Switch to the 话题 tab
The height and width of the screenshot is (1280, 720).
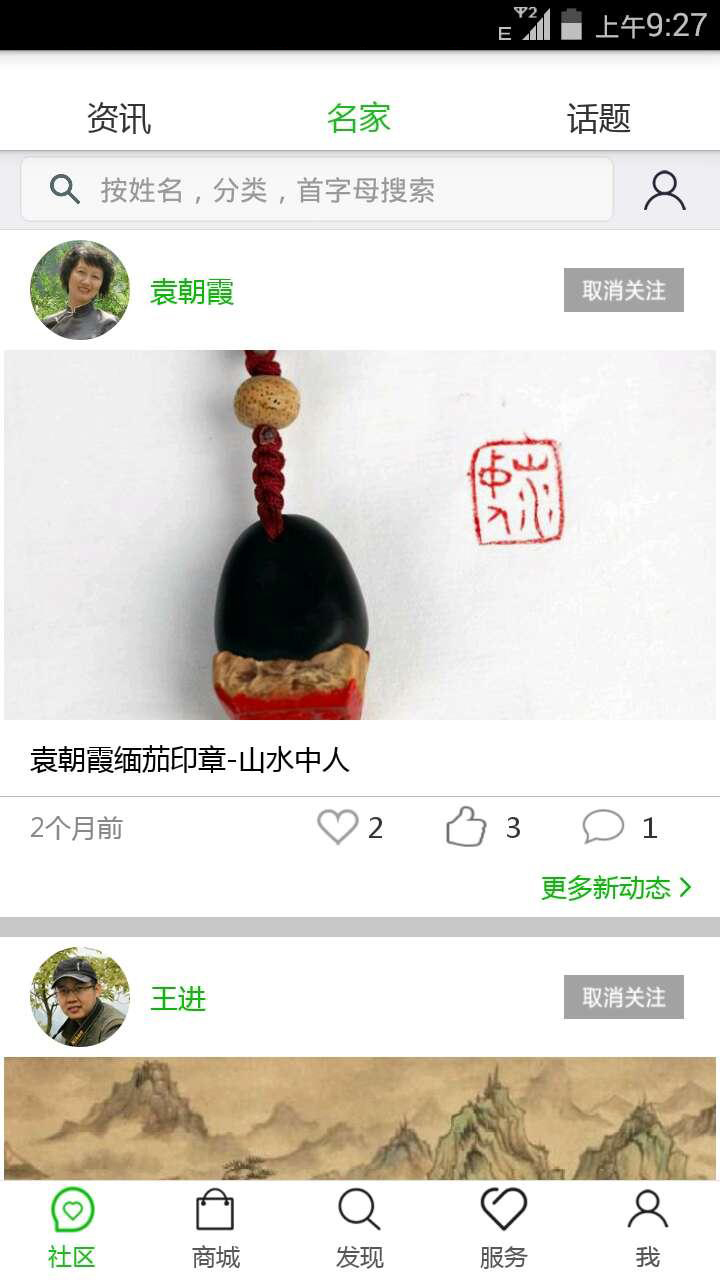point(599,117)
